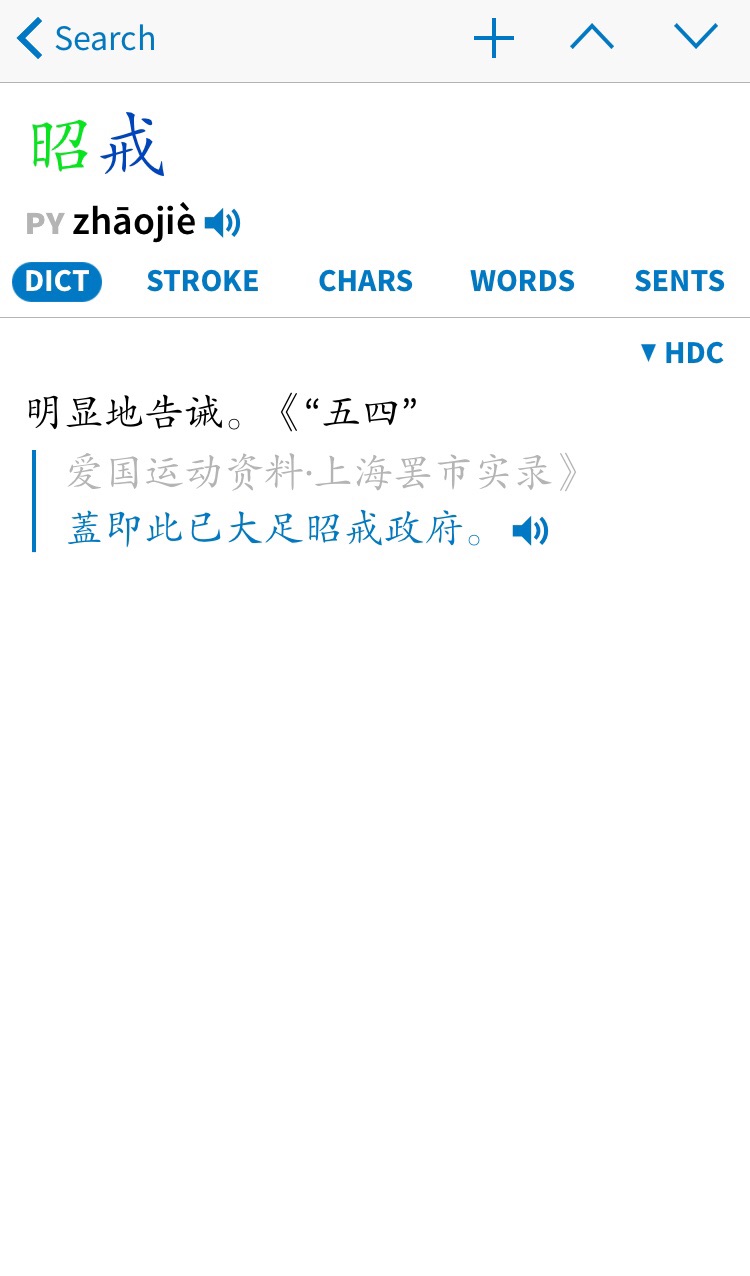Go to previous entry with up arrow
The image size is (750, 1276).
click(592, 38)
